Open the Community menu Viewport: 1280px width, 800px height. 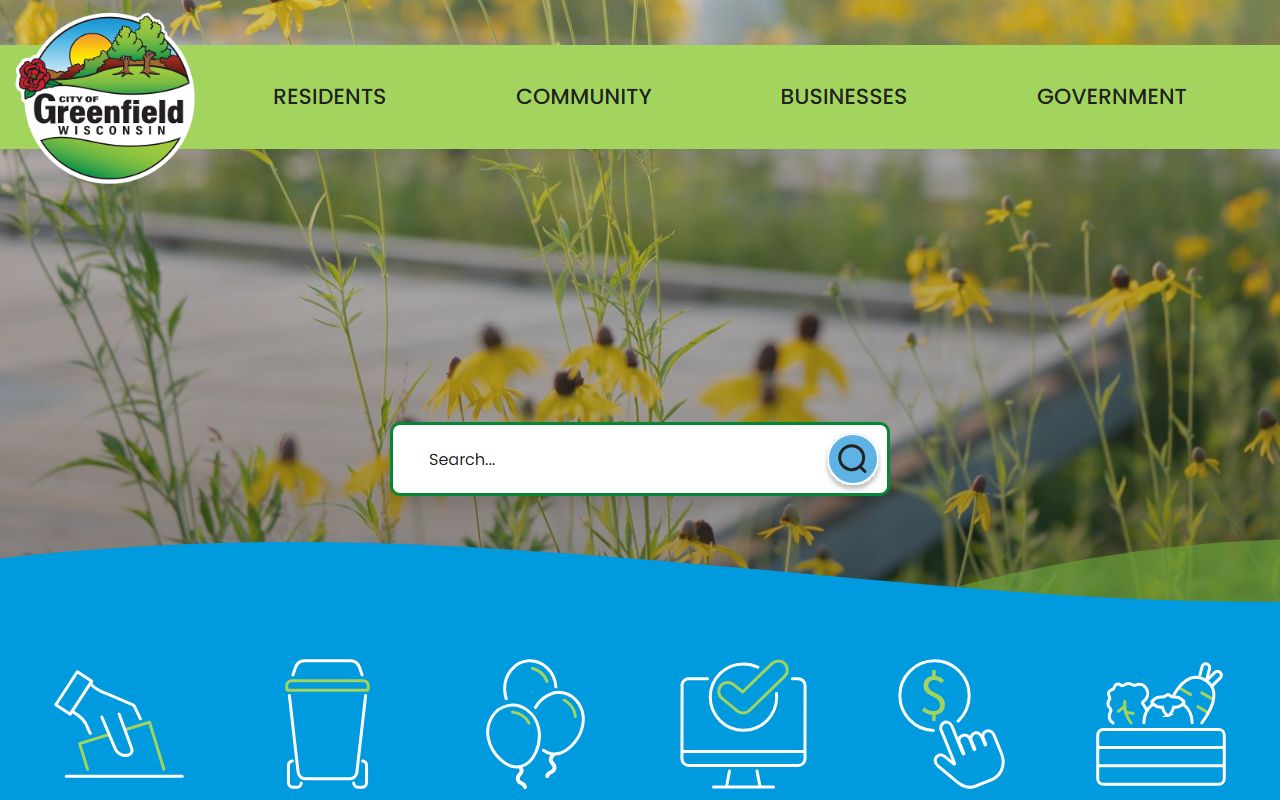583,97
